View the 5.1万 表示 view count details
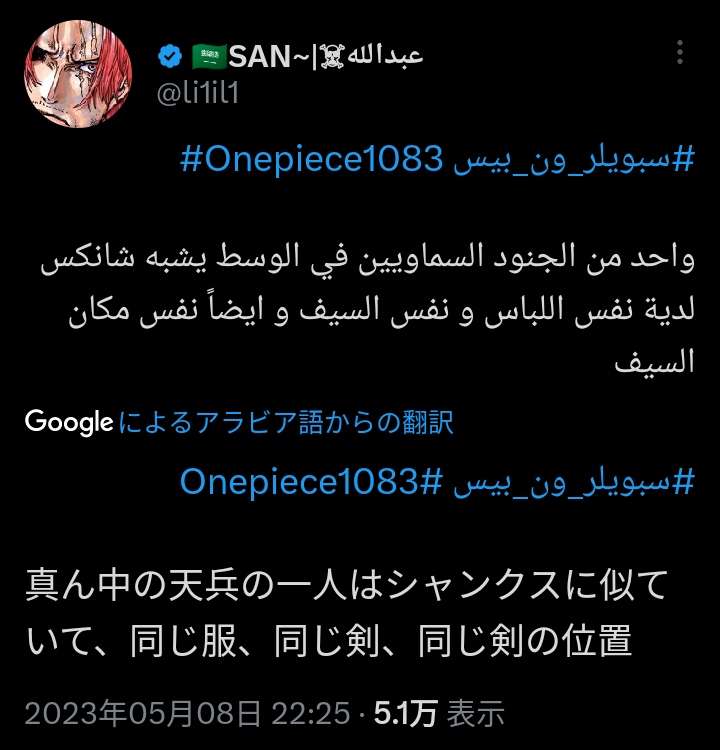The width and height of the screenshot is (720, 750). (438, 714)
